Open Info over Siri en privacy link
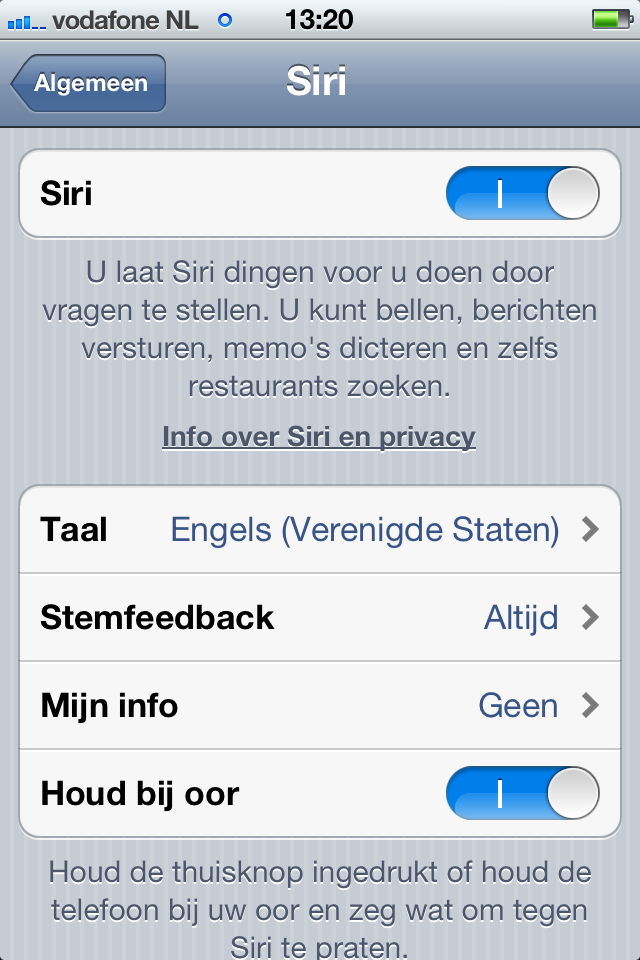Image resolution: width=640 pixels, height=960 pixels. (x=319, y=437)
